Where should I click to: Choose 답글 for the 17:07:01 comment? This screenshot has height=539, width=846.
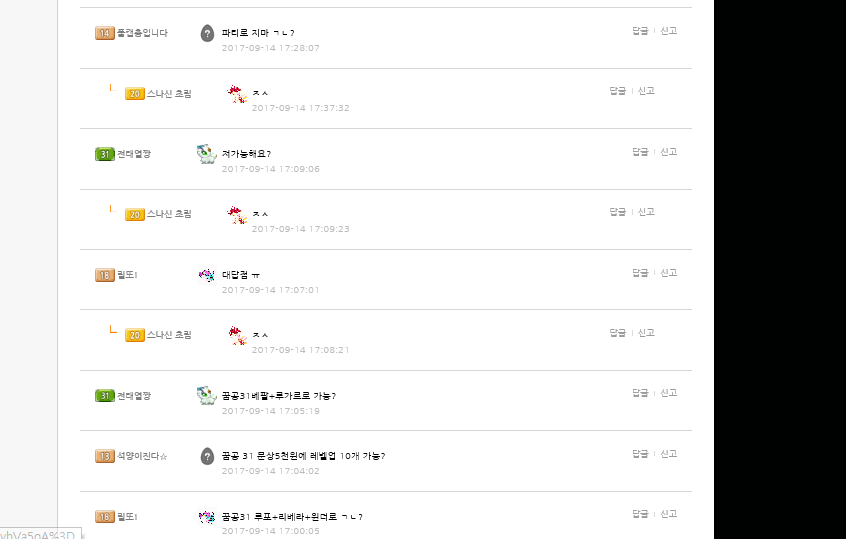[x=640, y=273]
